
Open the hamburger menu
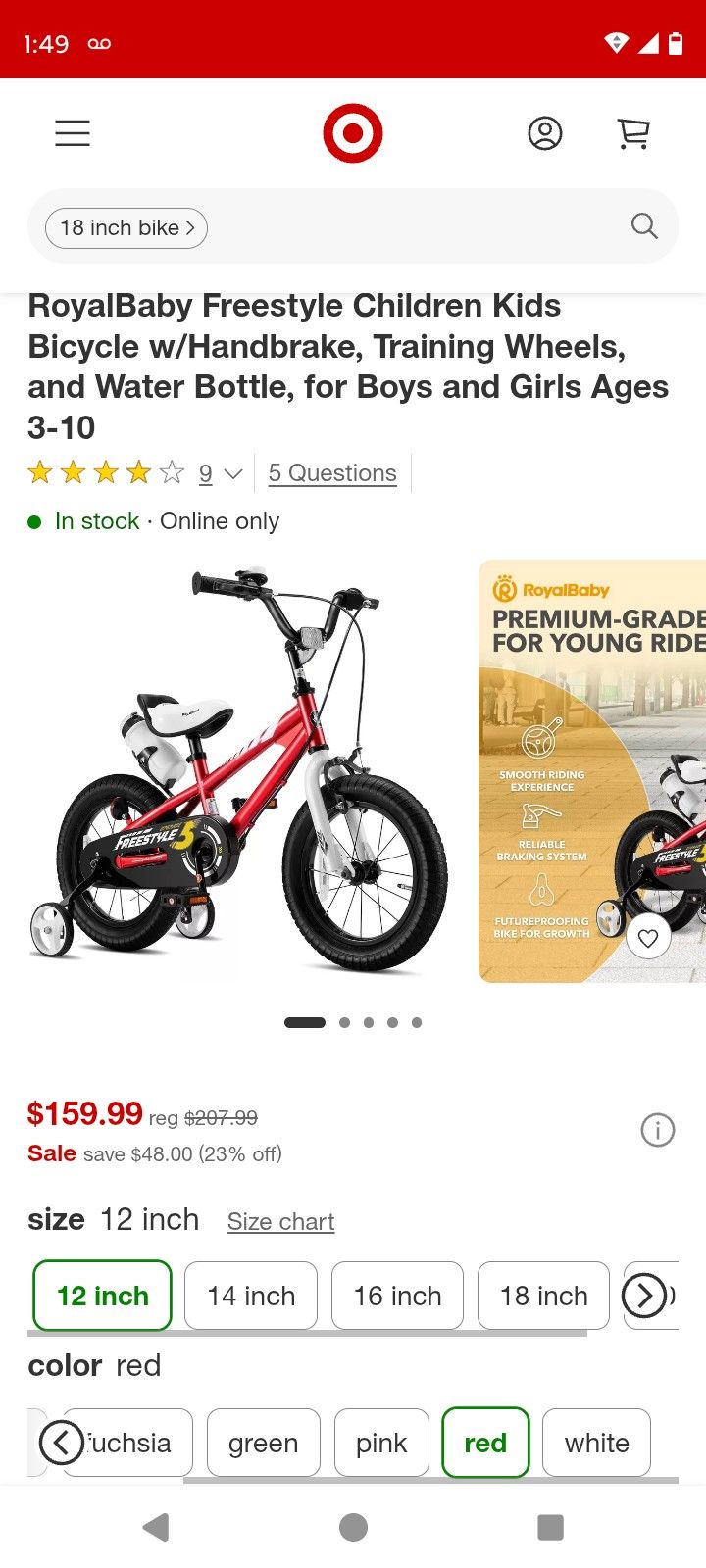73,133
